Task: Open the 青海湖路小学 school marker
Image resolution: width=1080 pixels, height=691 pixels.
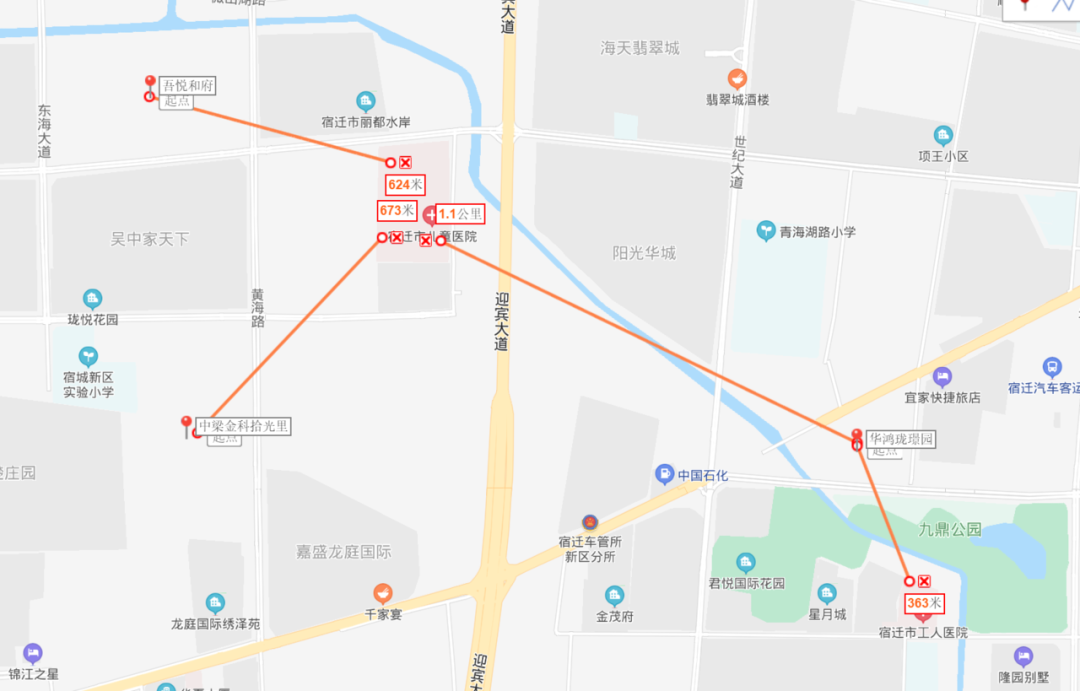Action: coord(766,231)
